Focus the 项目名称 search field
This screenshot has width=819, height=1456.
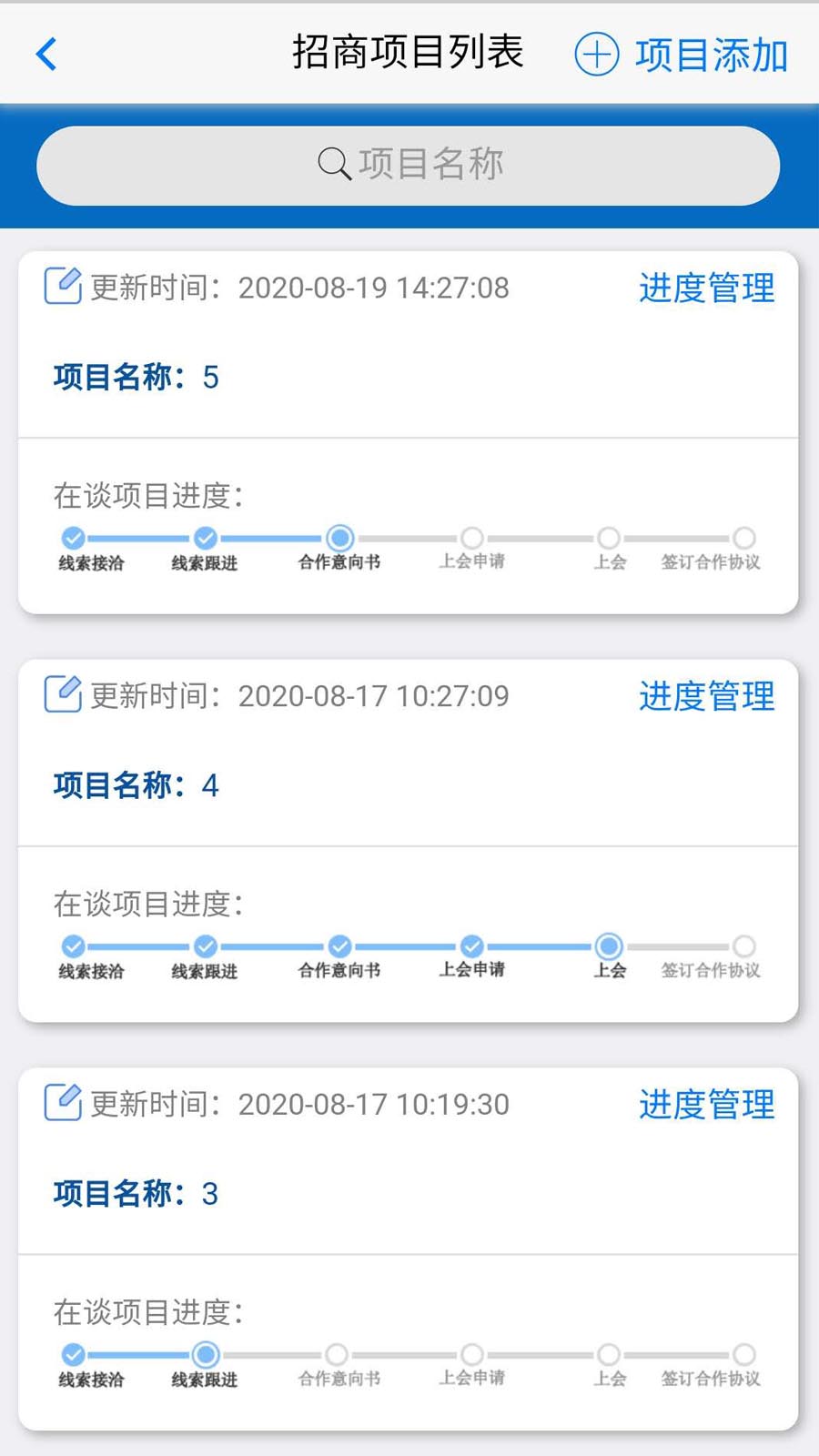409,166
